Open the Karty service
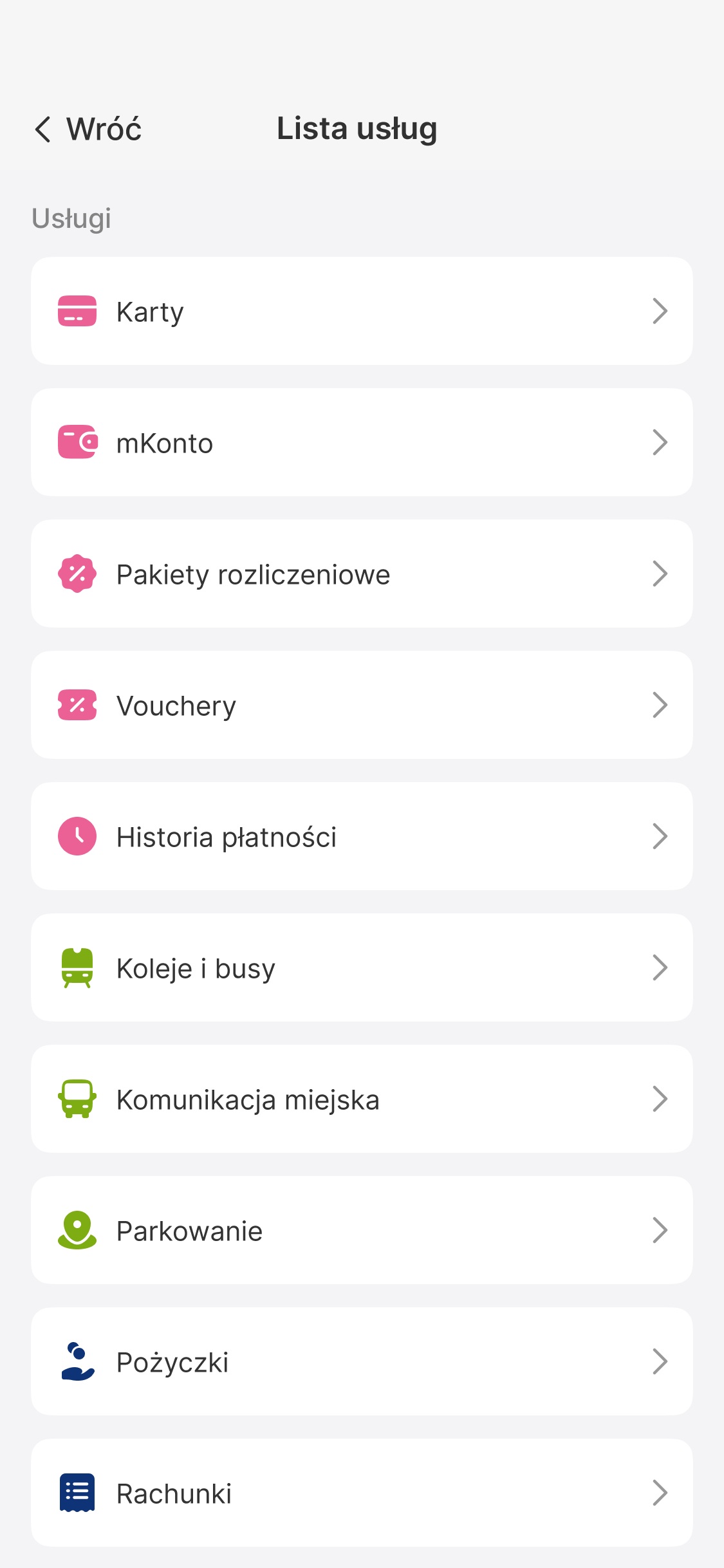Screen dimensions: 724x1568 pos(362,312)
